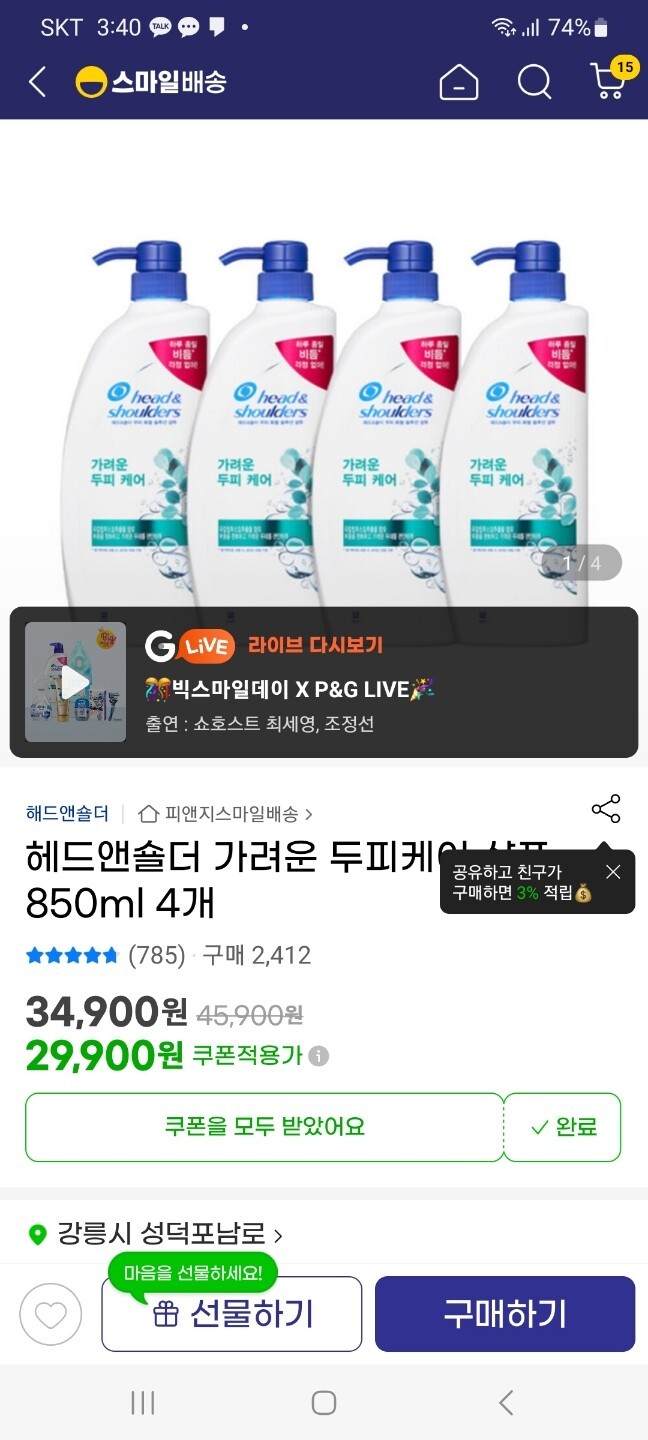
Task: Share this product
Action: (x=605, y=809)
